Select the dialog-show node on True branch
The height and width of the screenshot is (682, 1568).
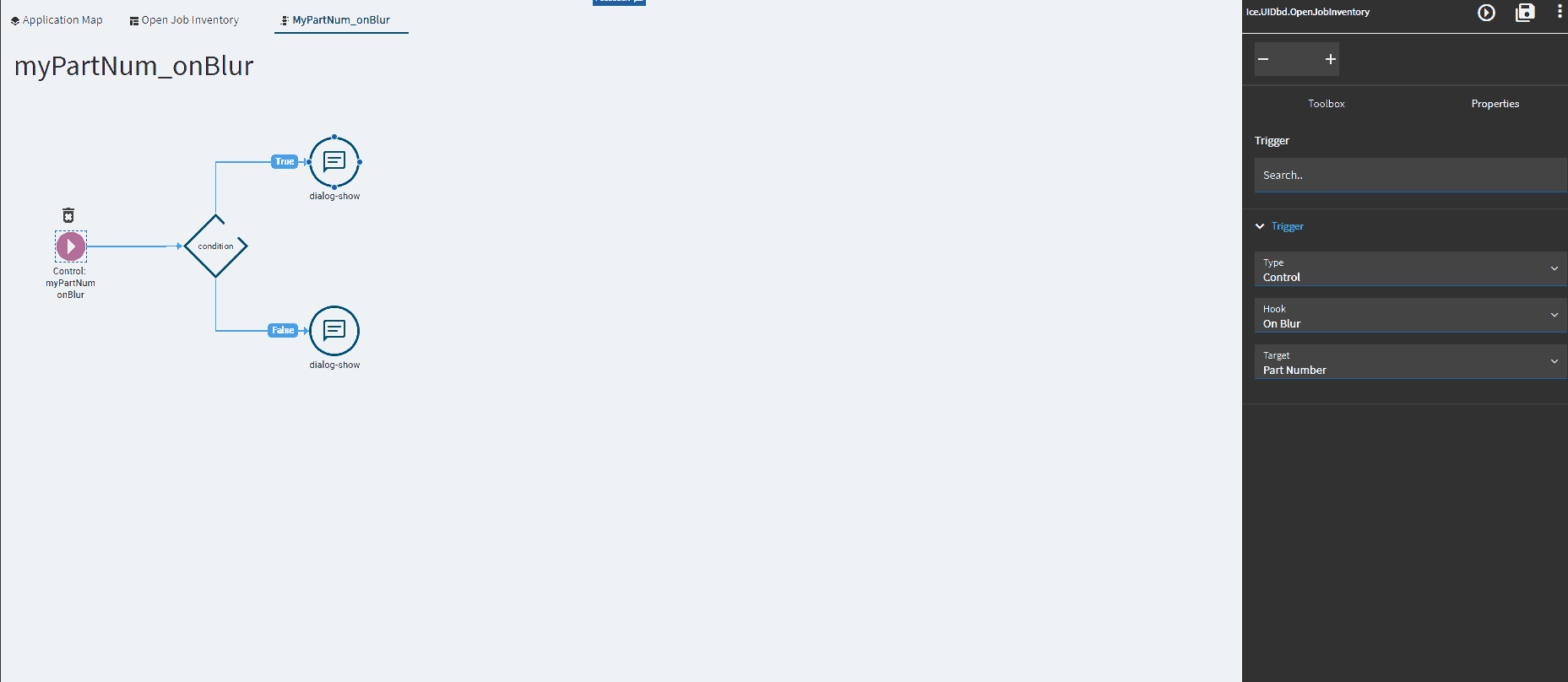(334, 162)
